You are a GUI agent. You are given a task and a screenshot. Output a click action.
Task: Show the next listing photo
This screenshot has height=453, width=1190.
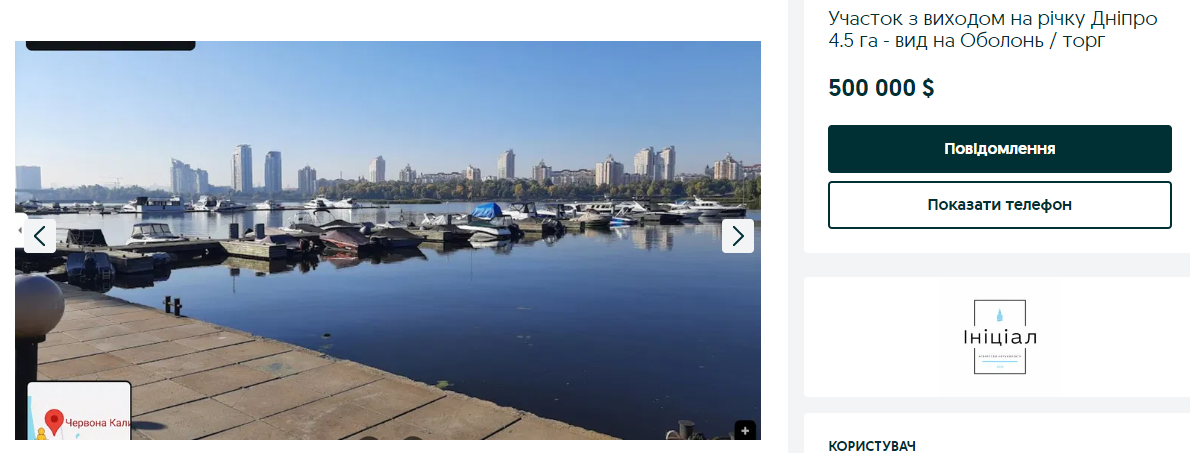tap(738, 236)
